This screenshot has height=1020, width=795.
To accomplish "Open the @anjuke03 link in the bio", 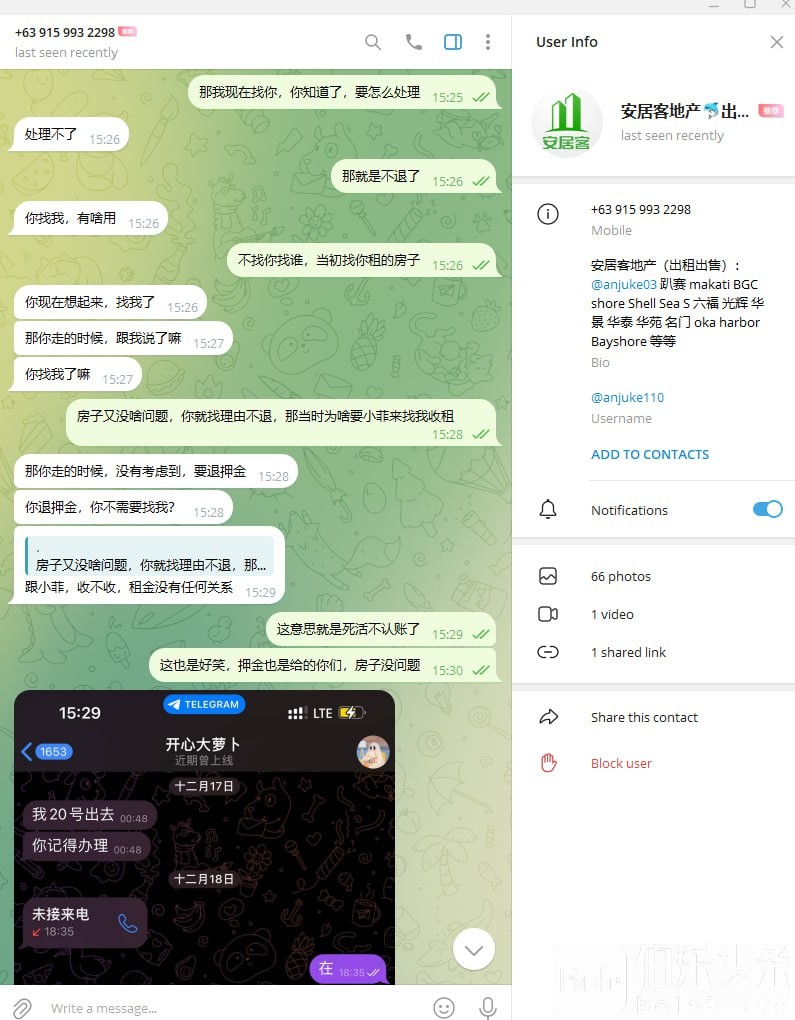I will tap(623, 284).
